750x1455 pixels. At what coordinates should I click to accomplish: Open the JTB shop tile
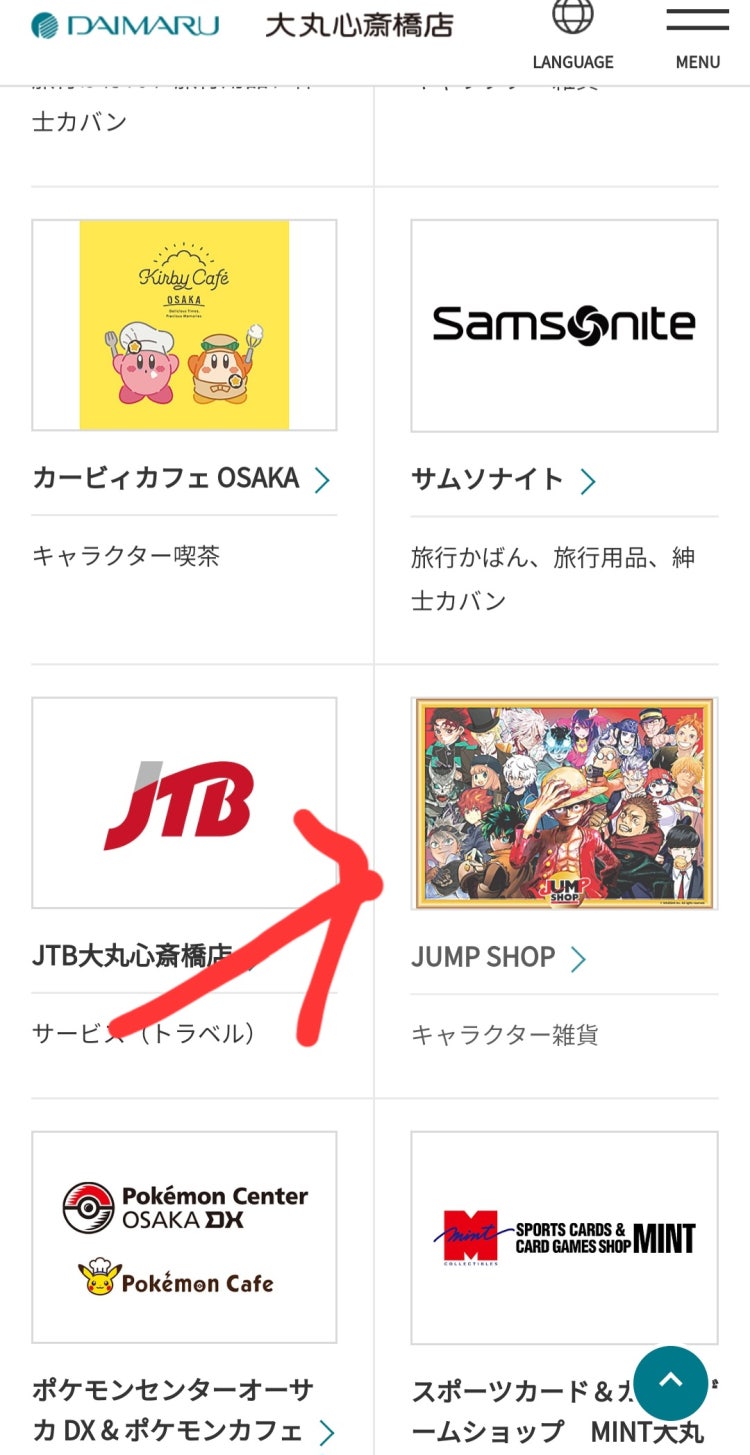[184, 803]
